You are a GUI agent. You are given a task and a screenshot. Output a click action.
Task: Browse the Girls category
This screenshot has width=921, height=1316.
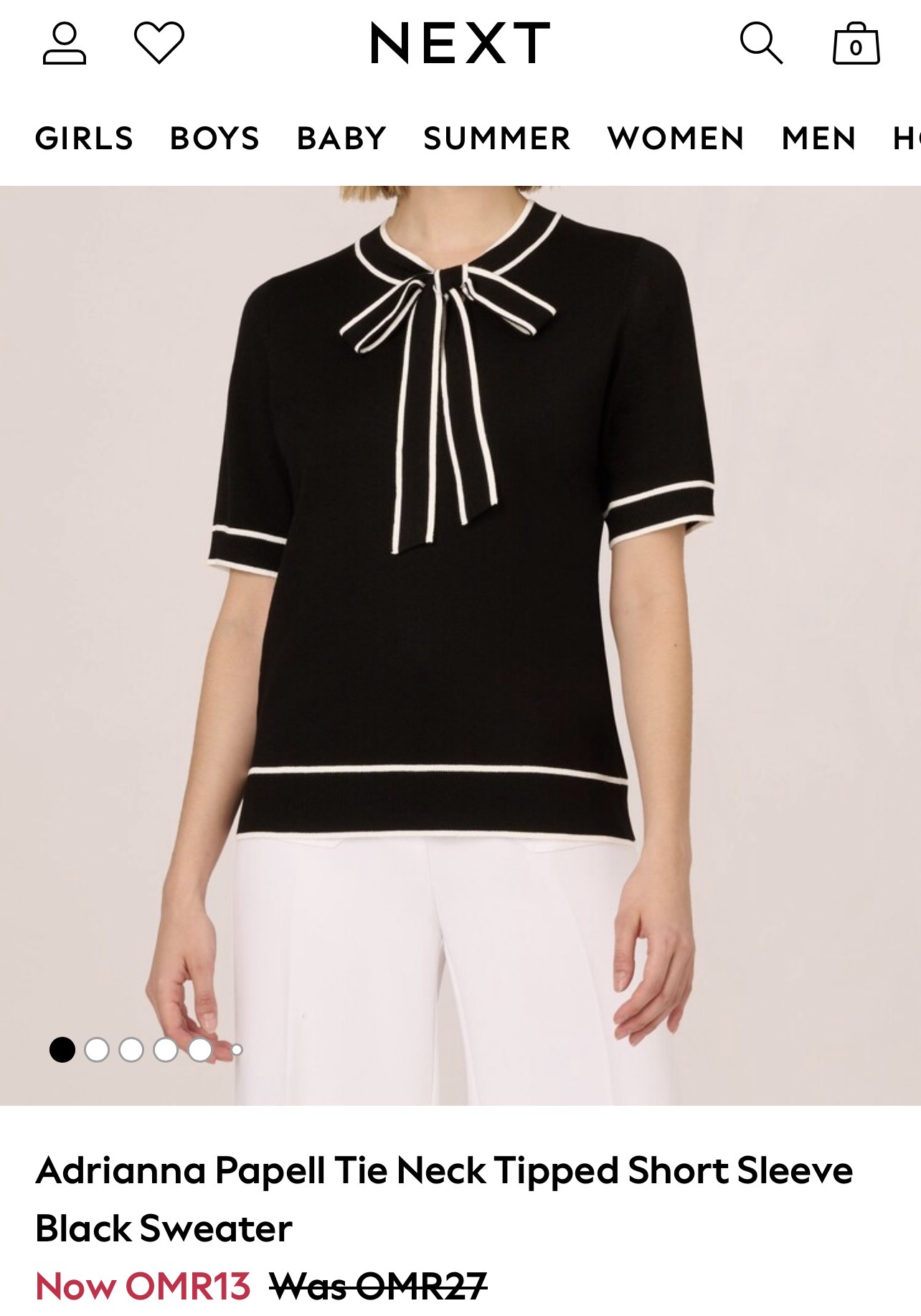(85, 138)
